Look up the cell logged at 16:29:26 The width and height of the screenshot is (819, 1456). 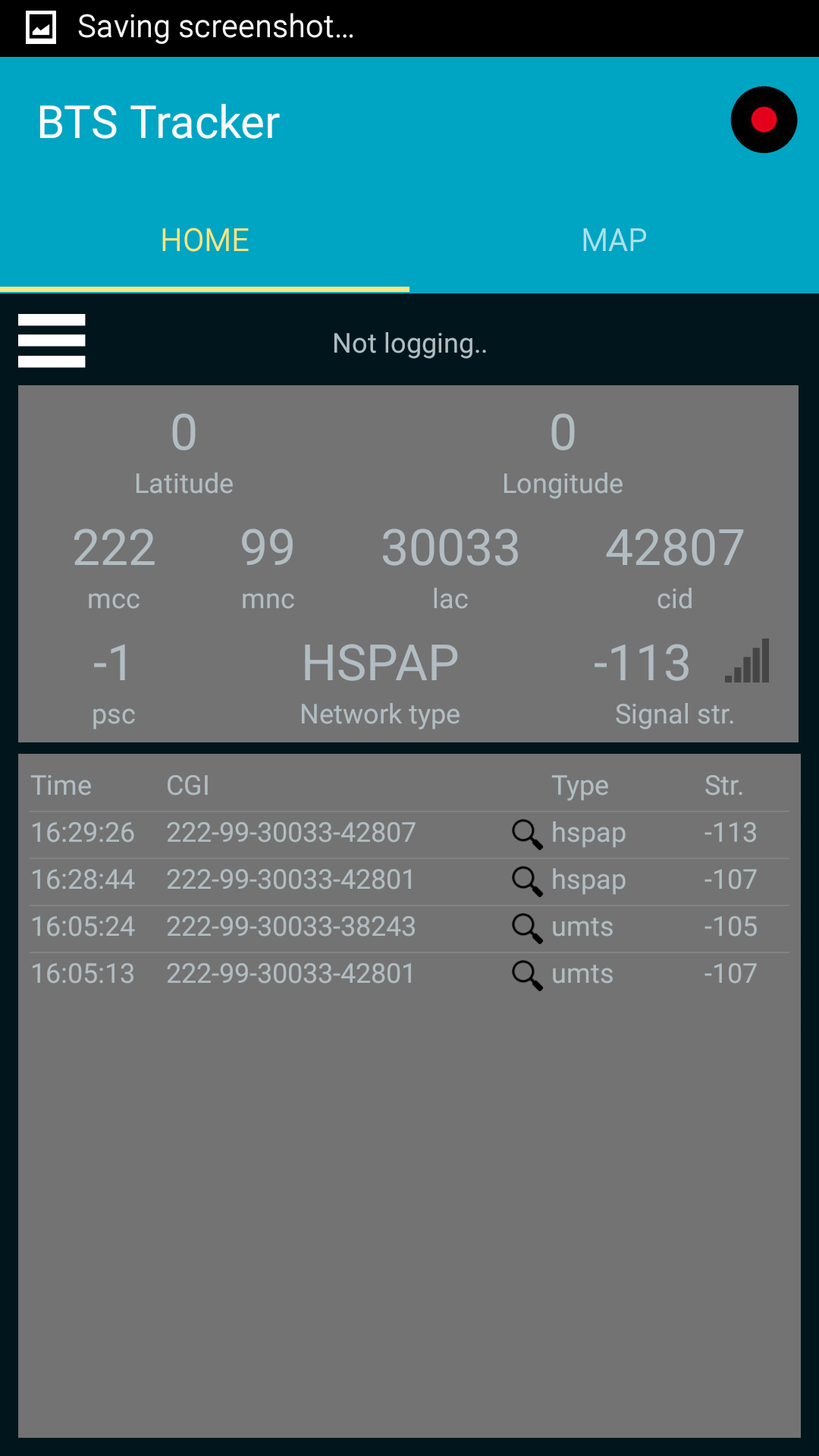point(527,833)
